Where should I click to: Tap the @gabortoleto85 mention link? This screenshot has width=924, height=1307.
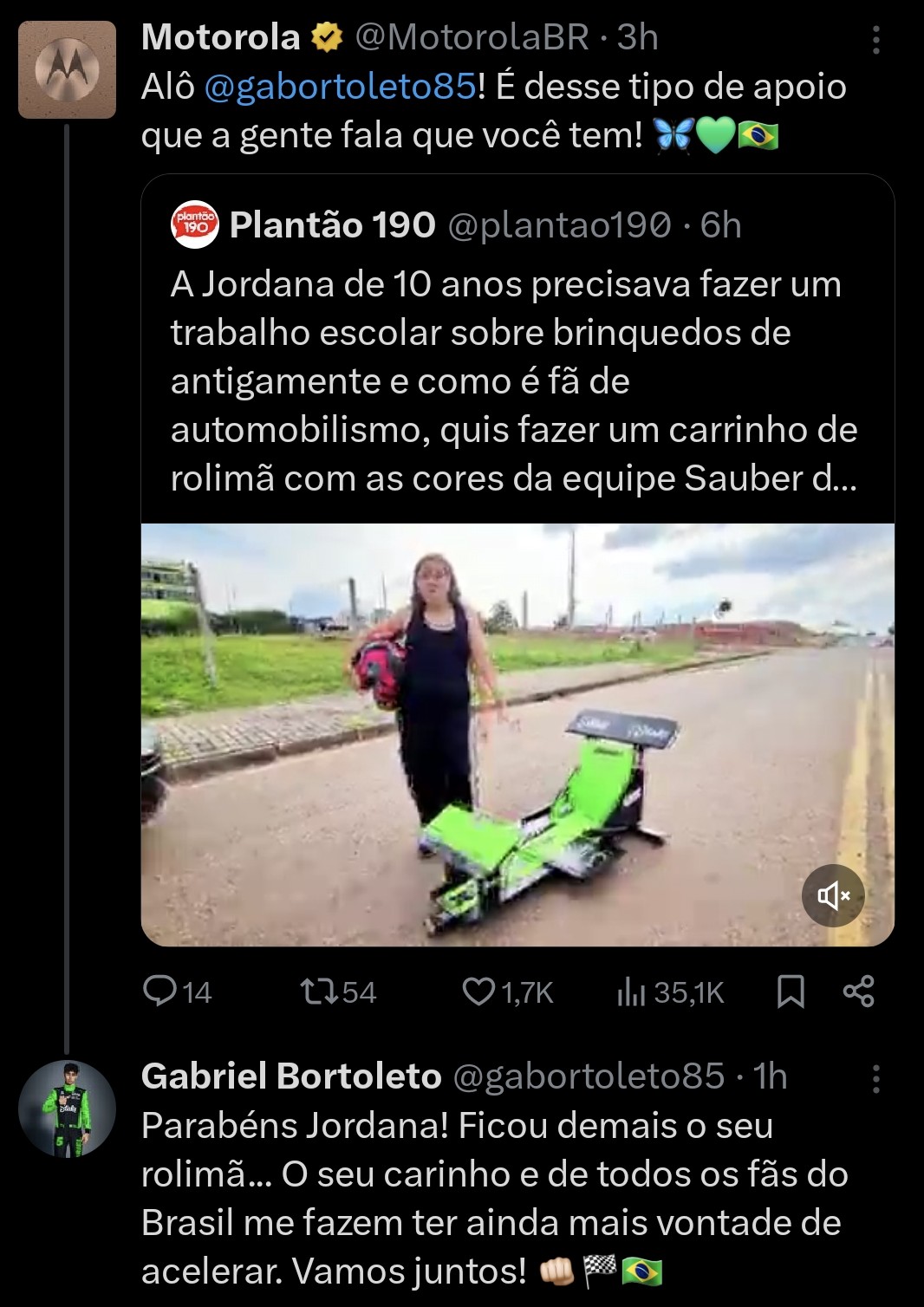pos(340,87)
